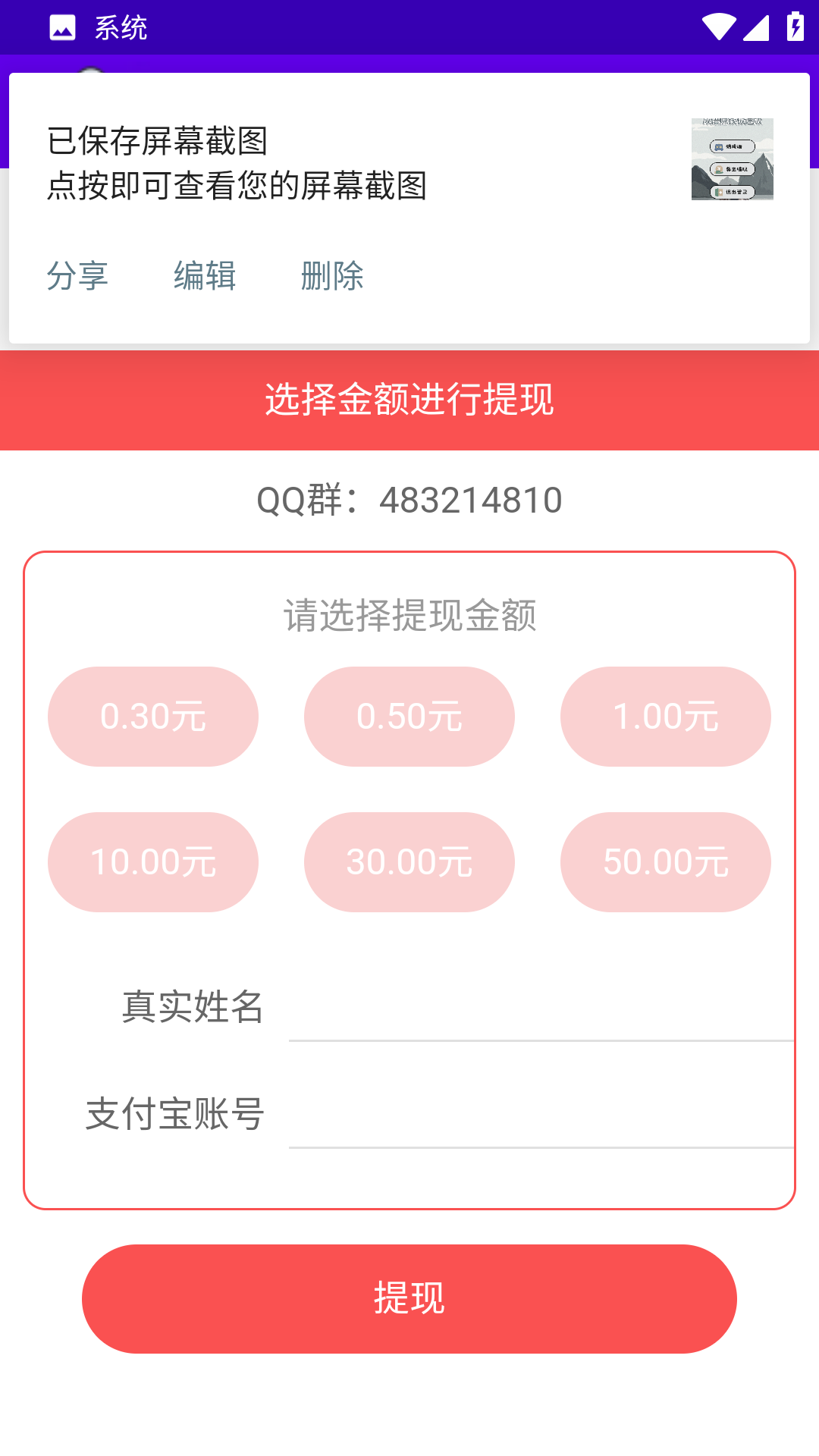Image resolution: width=819 pixels, height=1456 pixels.
Task: Tap the red 提现 button
Action: click(409, 1298)
